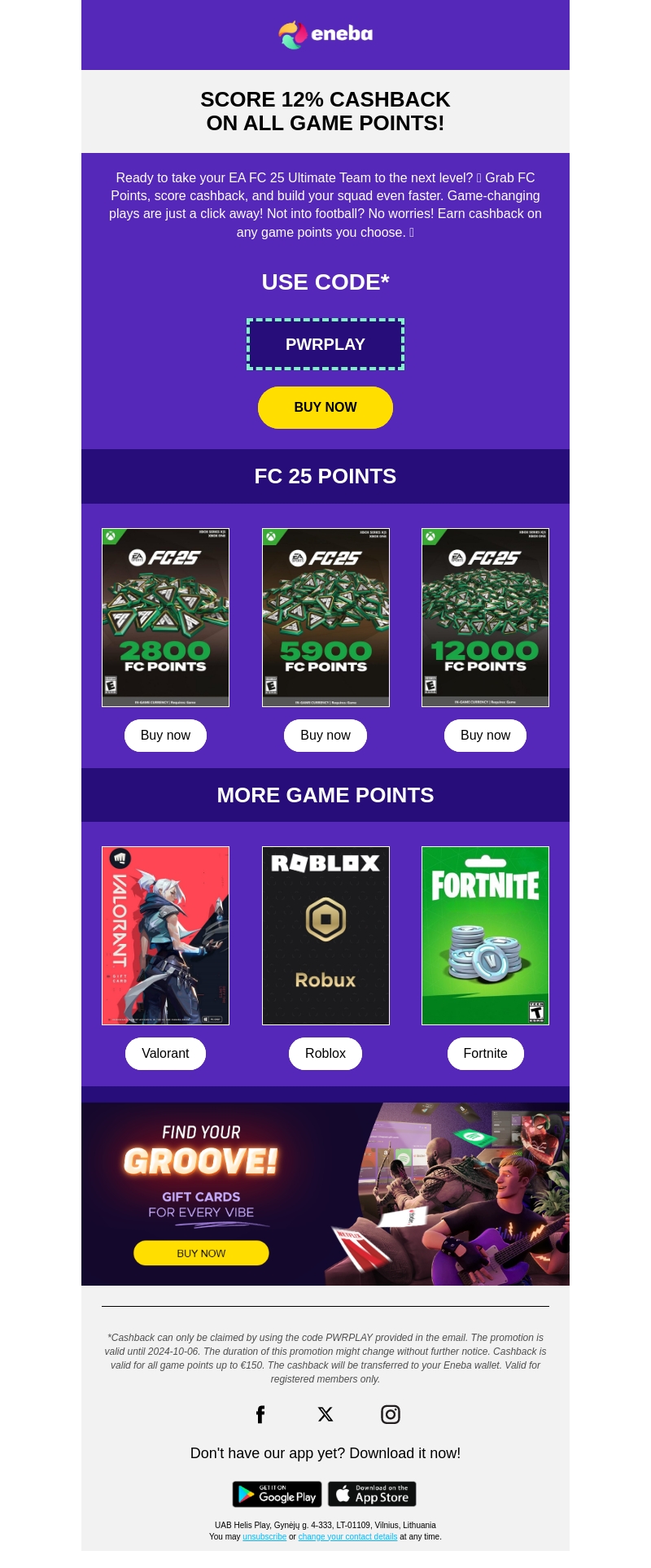
Task: Download the app on the App Store
Action: coord(372,1494)
